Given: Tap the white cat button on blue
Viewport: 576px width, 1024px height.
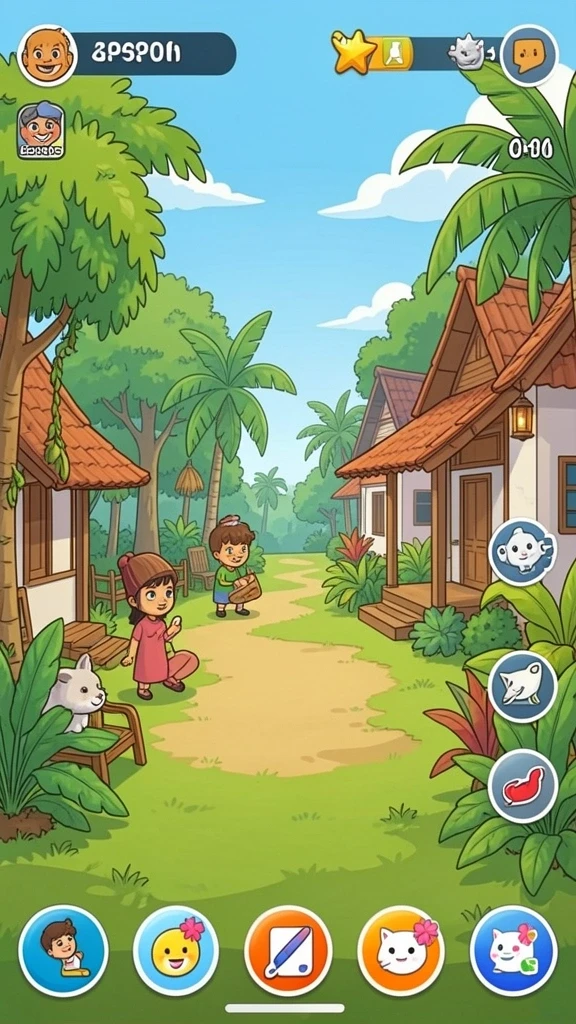Looking at the screenshot, I should pyautogui.click(x=513, y=950).
